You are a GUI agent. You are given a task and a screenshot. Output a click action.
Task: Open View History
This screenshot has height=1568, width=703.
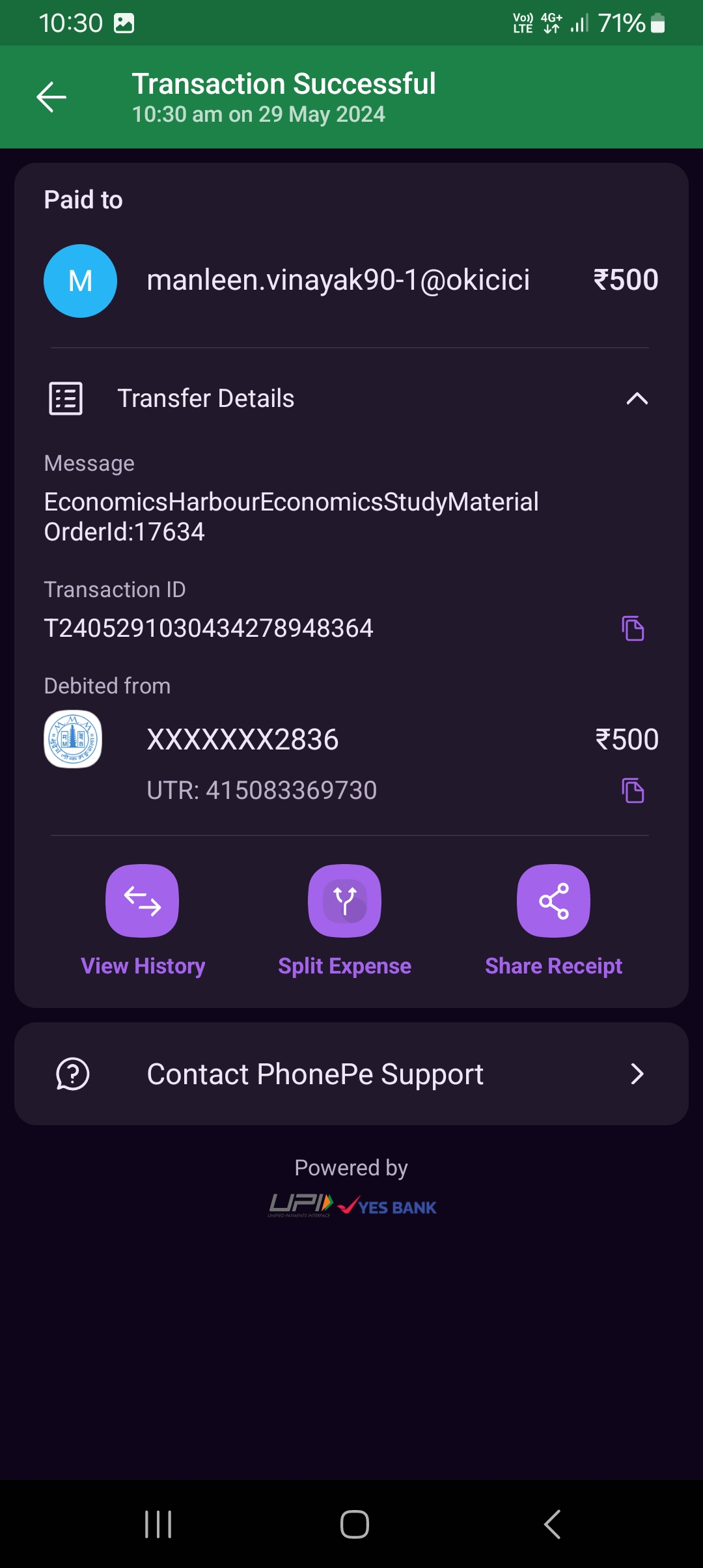(x=143, y=901)
